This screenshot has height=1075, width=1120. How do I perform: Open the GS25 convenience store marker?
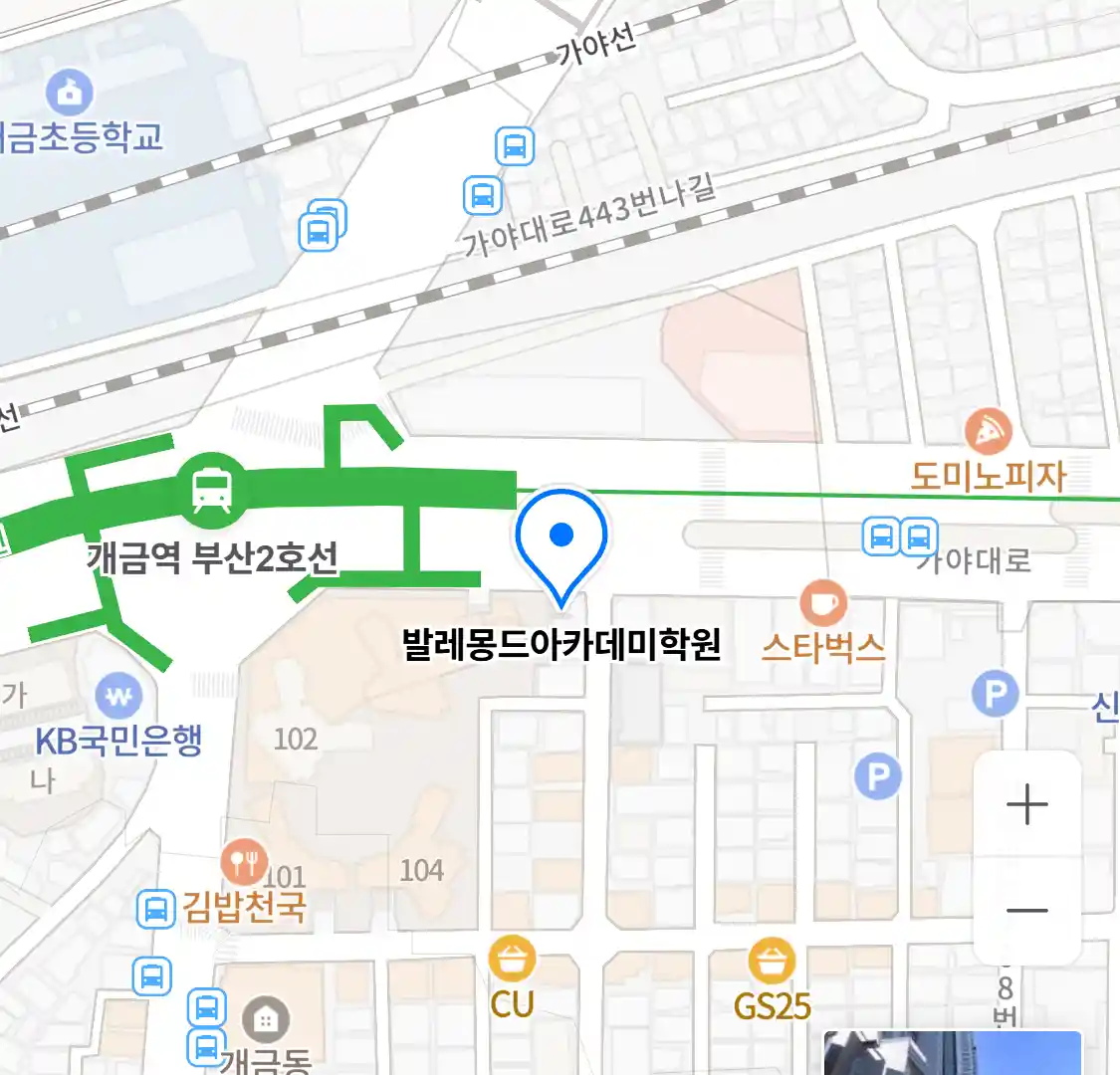(x=772, y=962)
